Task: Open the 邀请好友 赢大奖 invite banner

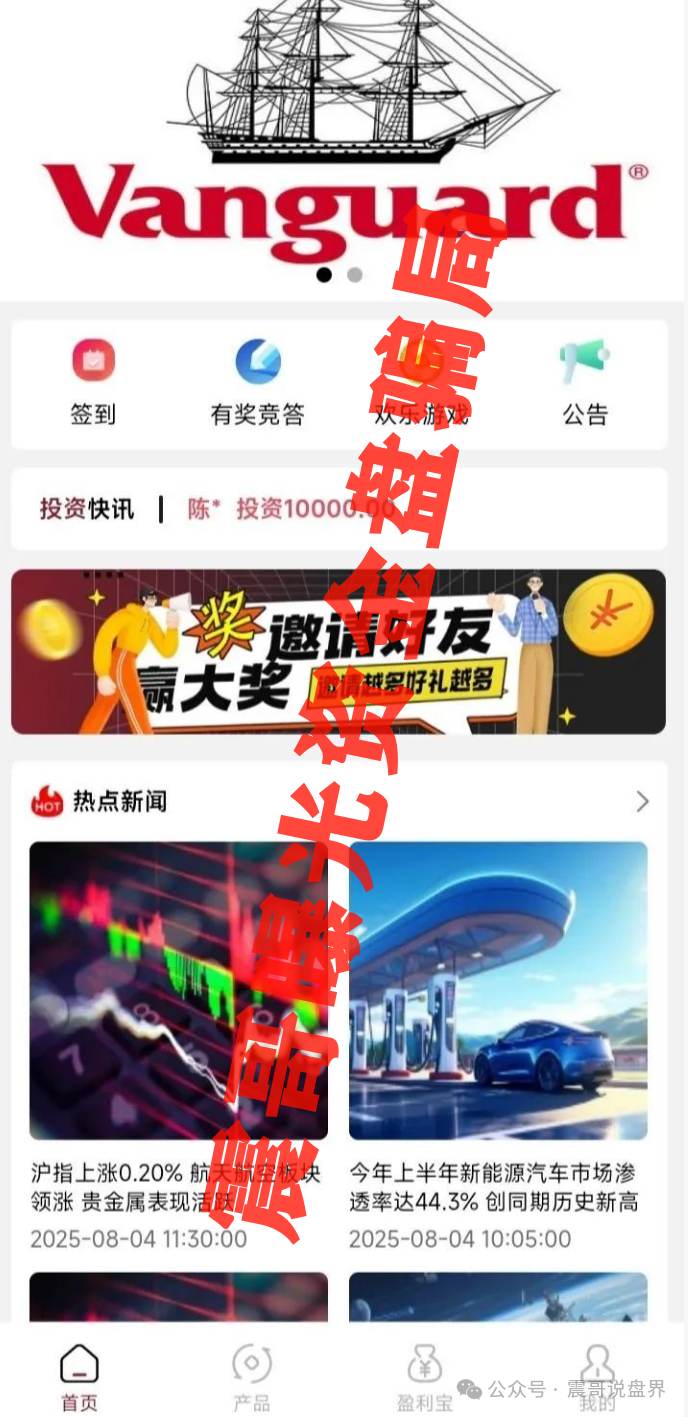Action: [x=338, y=651]
